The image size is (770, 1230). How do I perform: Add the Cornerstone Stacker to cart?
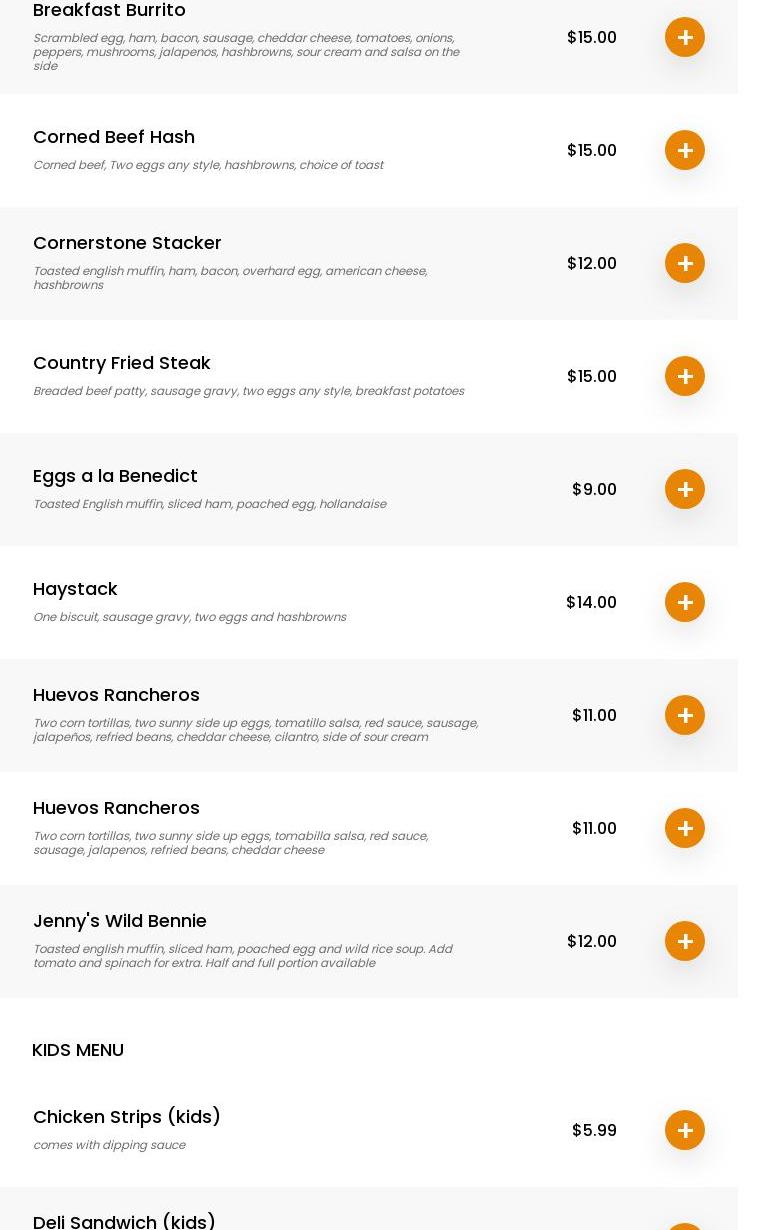[x=685, y=263]
